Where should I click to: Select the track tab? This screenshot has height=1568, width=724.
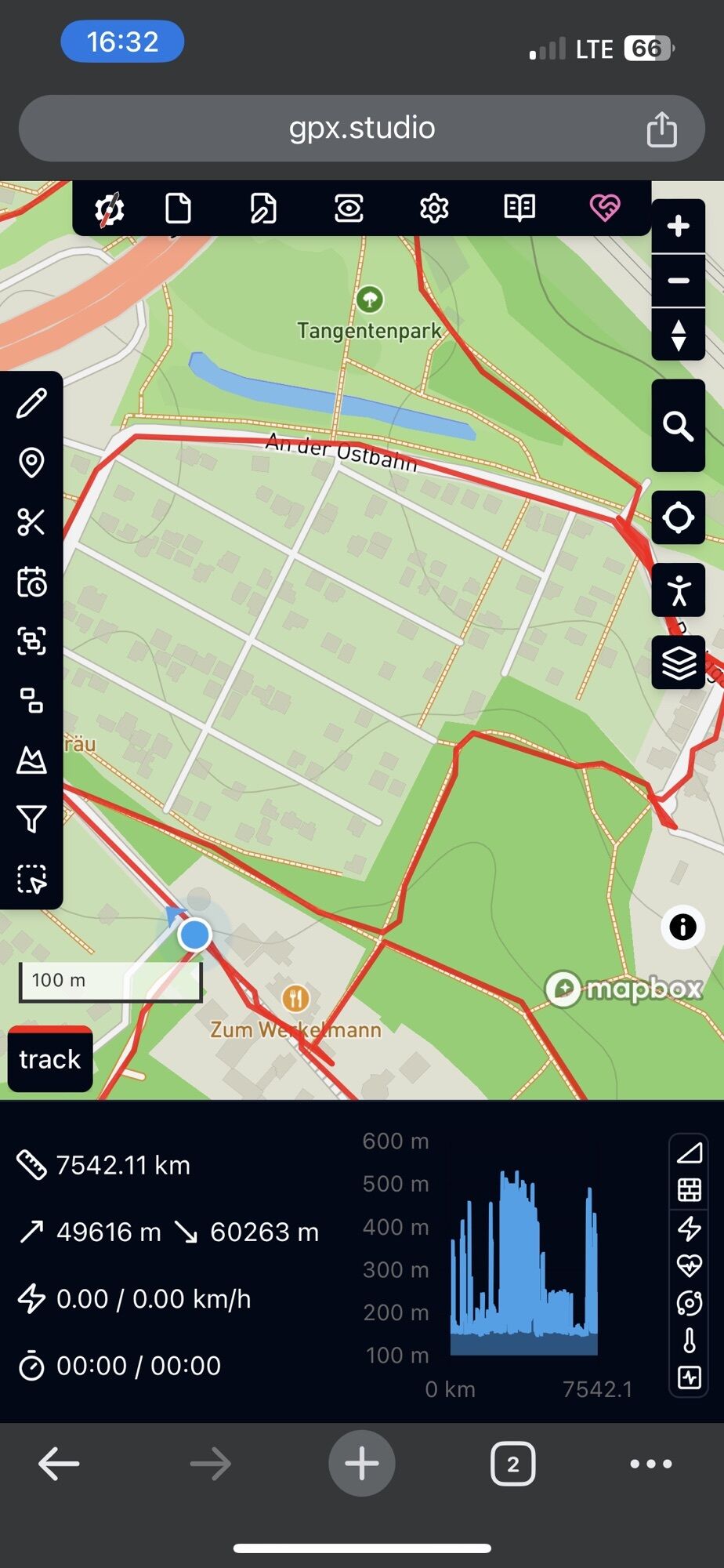click(x=50, y=1059)
